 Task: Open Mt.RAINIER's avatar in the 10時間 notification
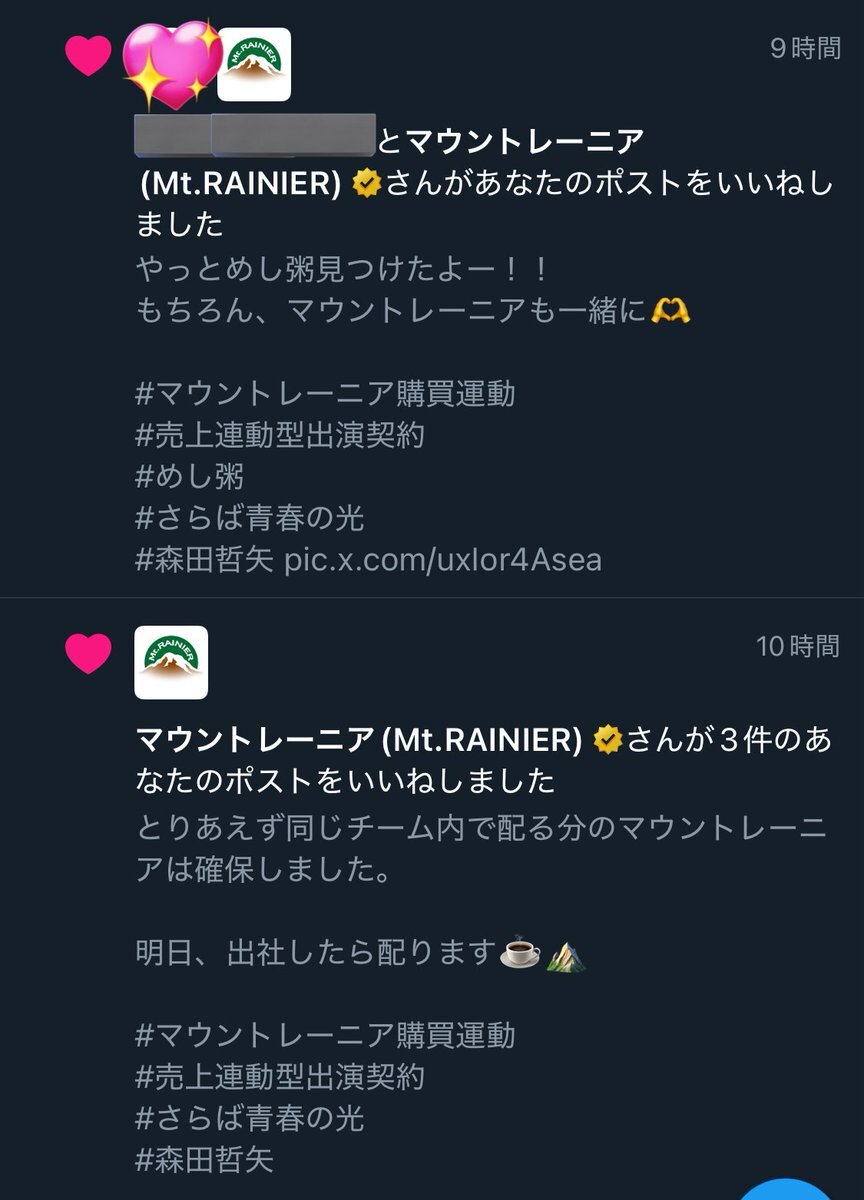(x=171, y=662)
